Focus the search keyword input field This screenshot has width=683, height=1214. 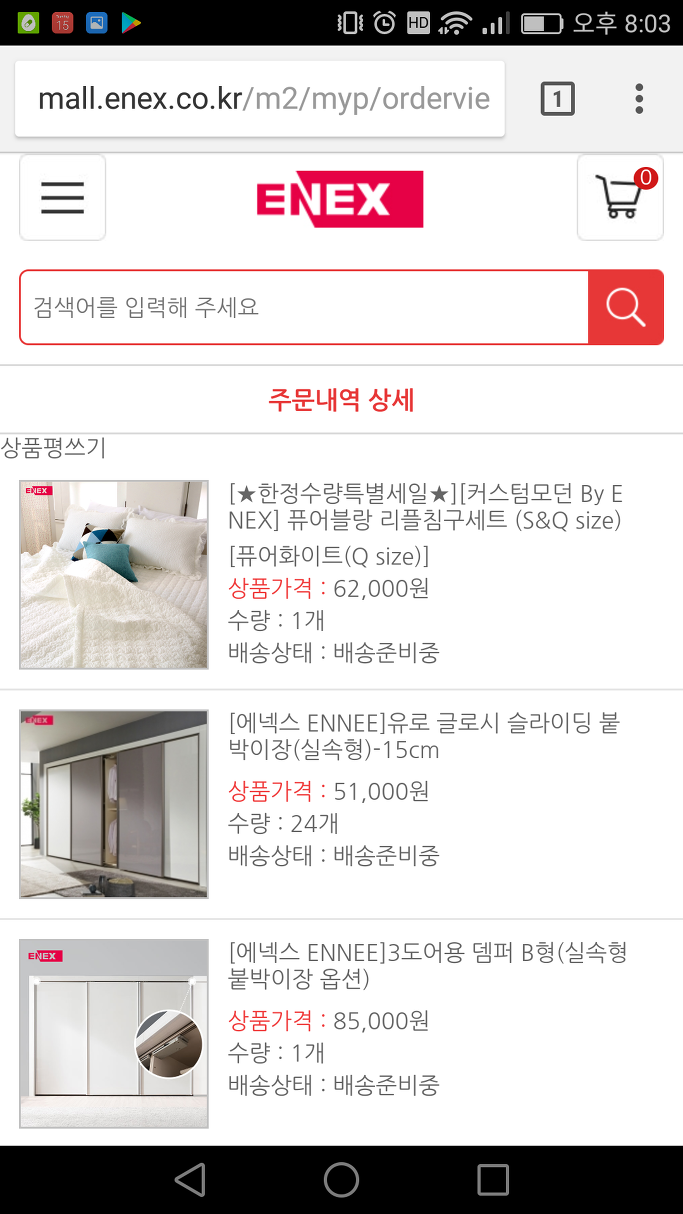[304, 307]
